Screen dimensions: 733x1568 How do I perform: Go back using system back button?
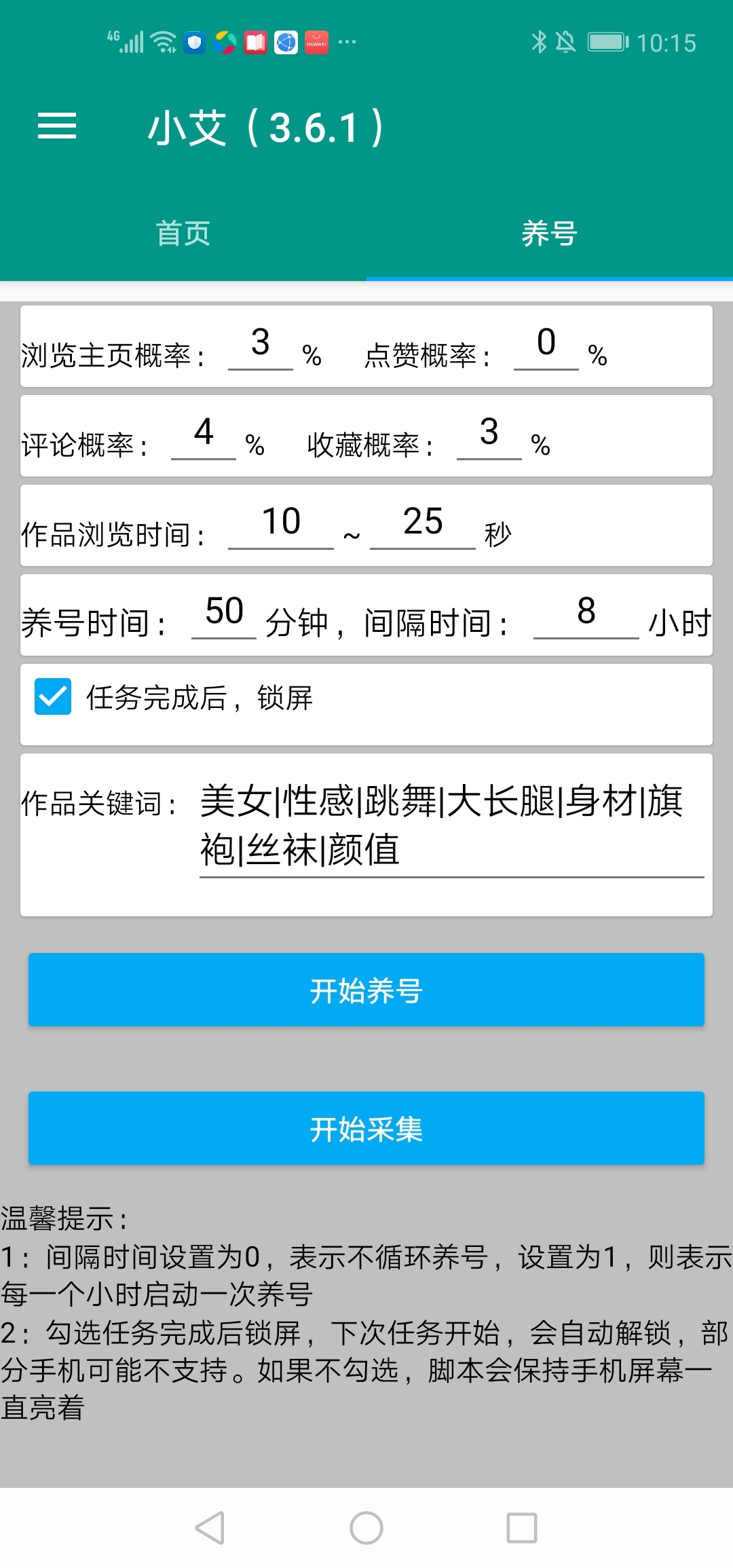point(210,1528)
